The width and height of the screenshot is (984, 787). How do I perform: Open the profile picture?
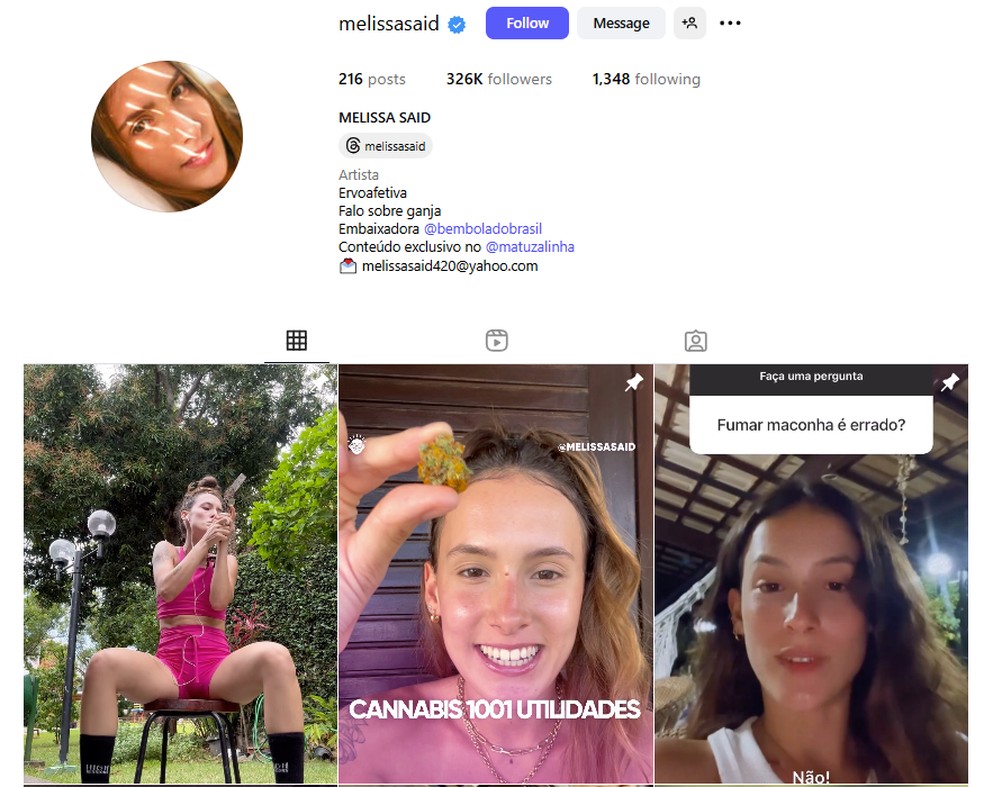(167, 136)
